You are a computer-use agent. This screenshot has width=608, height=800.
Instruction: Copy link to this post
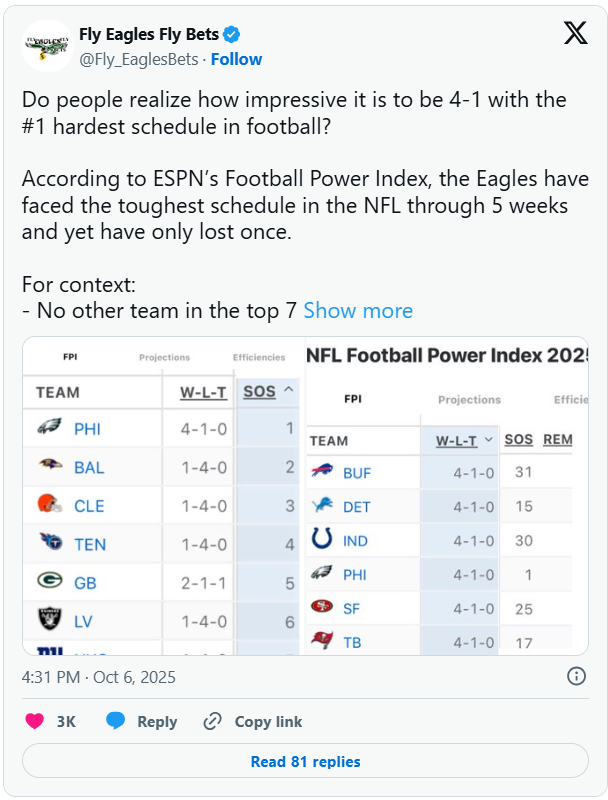point(252,721)
